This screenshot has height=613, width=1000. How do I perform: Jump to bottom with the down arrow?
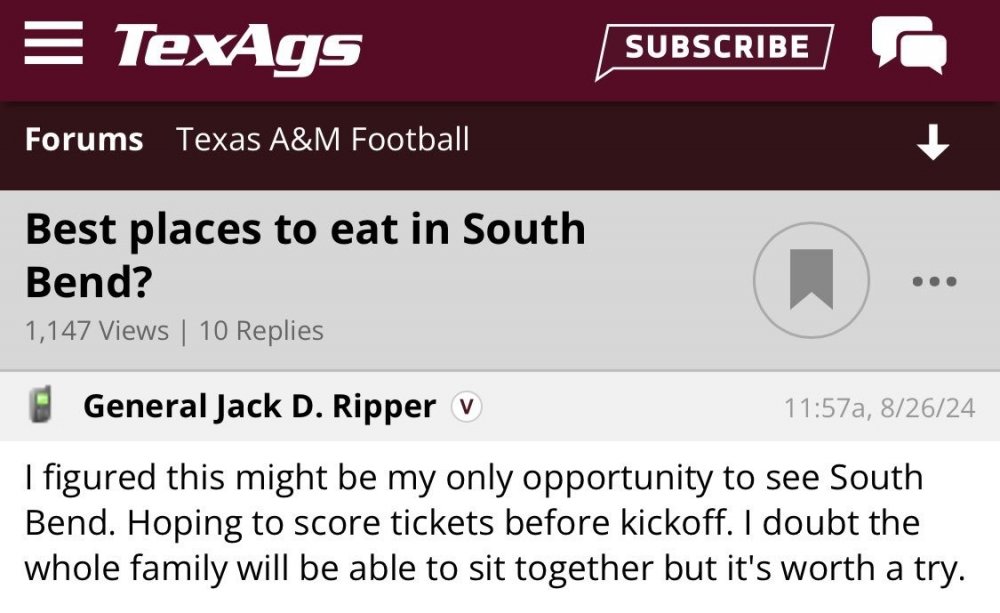932,144
